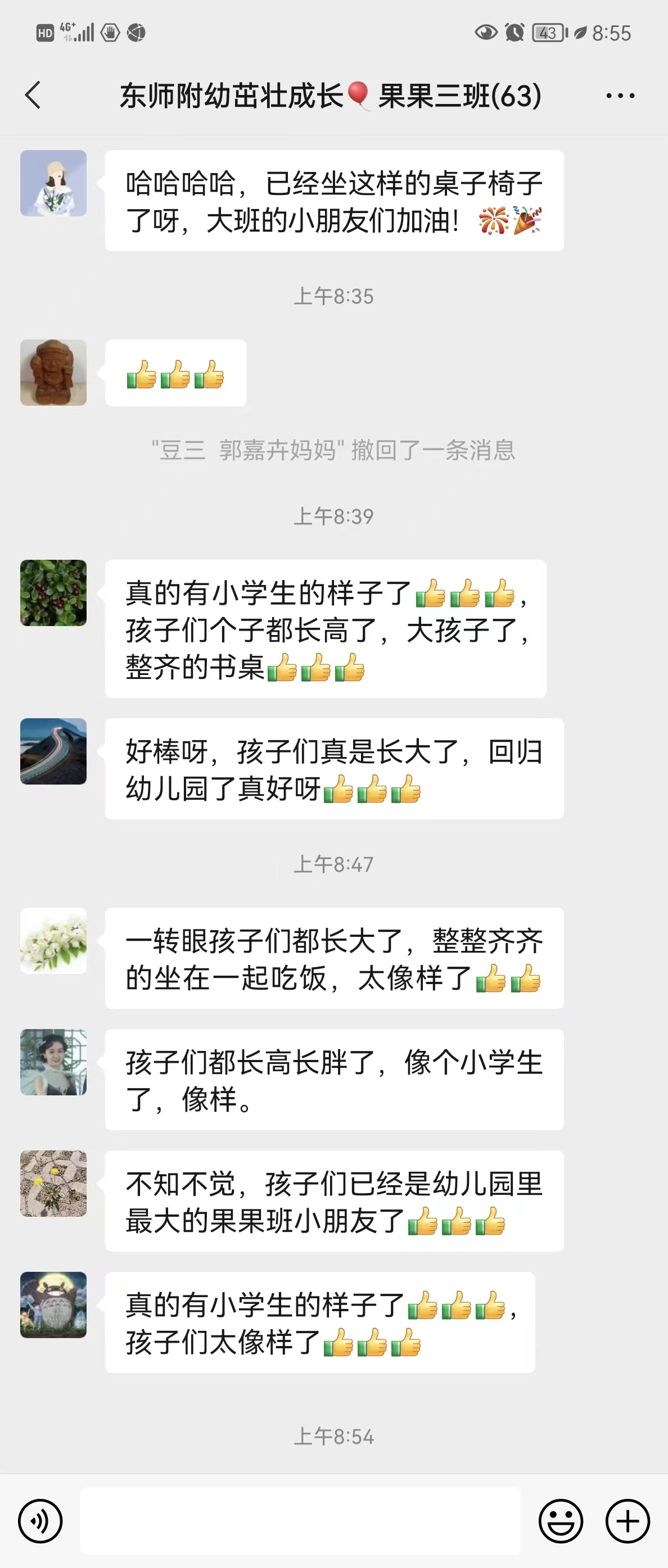Tap avatar beside 整齐的书桌 message
Viewport: 668px width, 1568px height.
(x=53, y=593)
